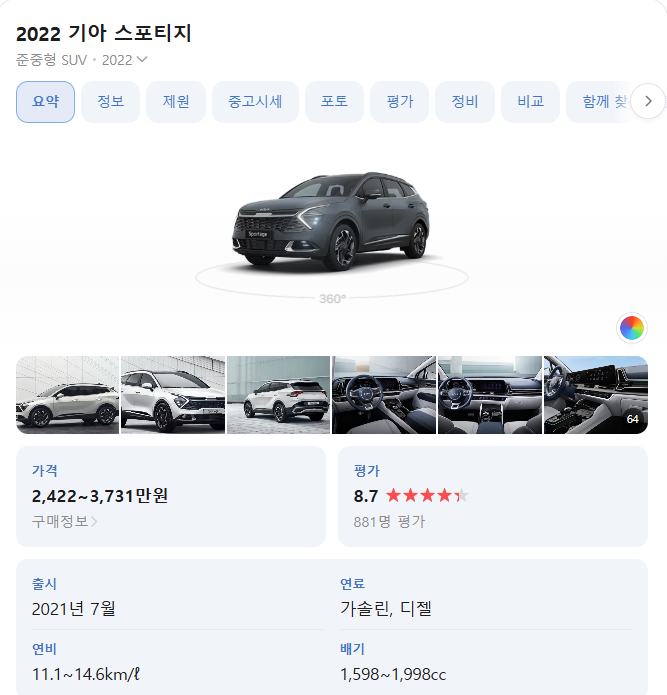Open the 평가 tab

point(399,102)
